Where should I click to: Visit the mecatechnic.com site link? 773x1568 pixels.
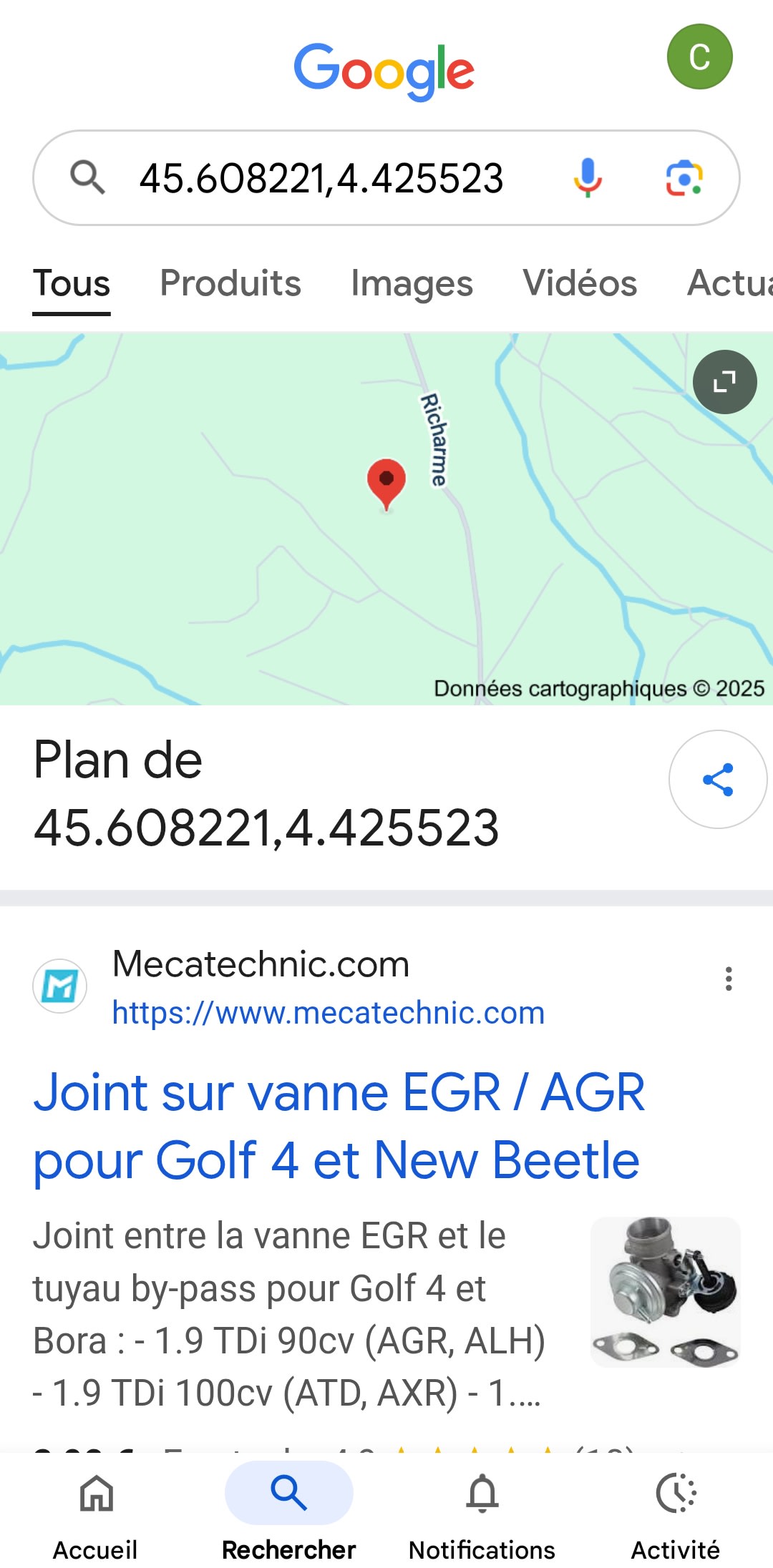coord(328,1013)
